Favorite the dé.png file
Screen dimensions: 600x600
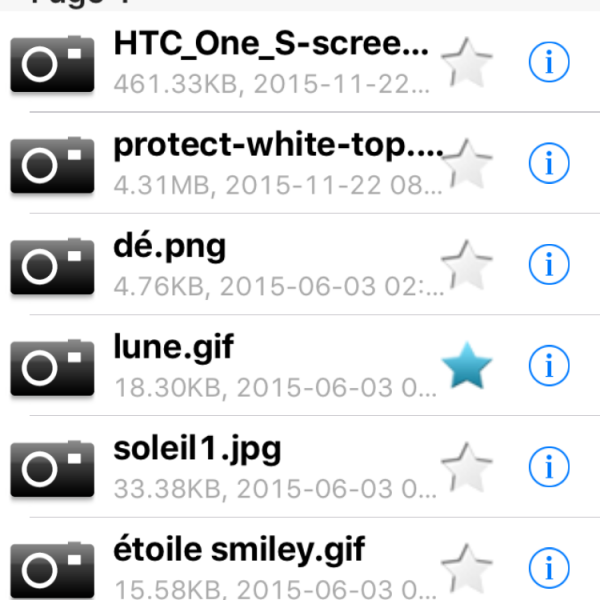[466, 265]
